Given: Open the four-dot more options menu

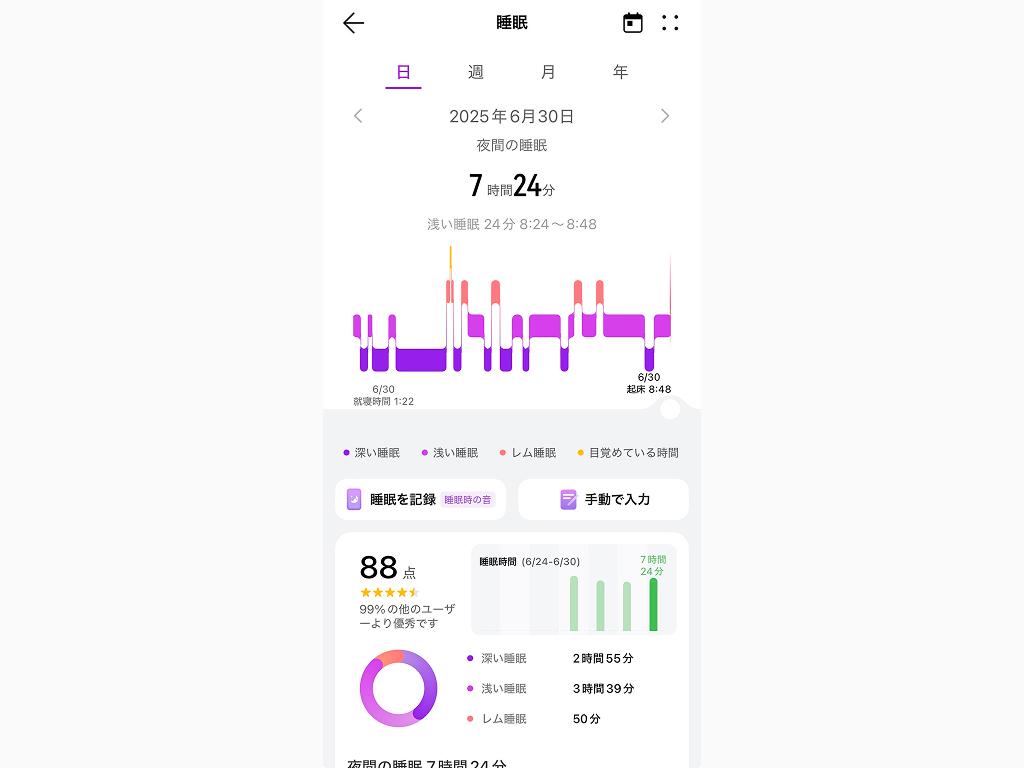Looking at the screenshot, I should point(670,23).
